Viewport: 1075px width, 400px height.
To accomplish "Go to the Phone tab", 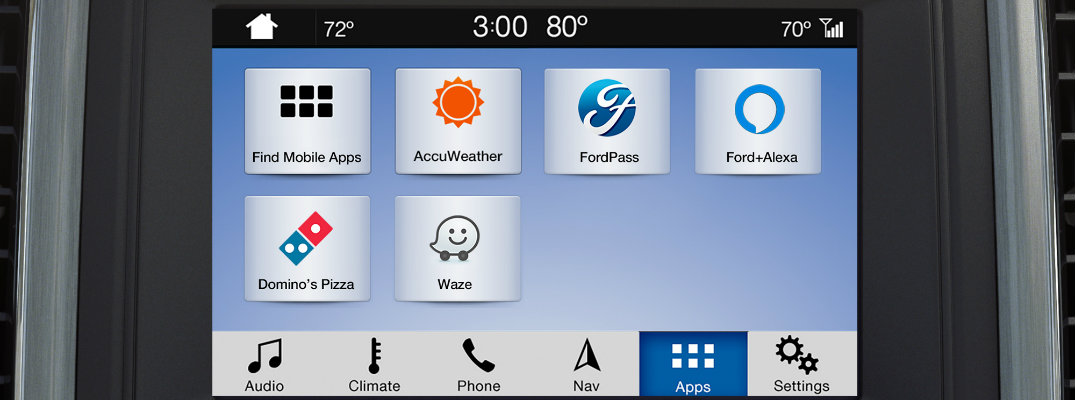I will [479, 365].
